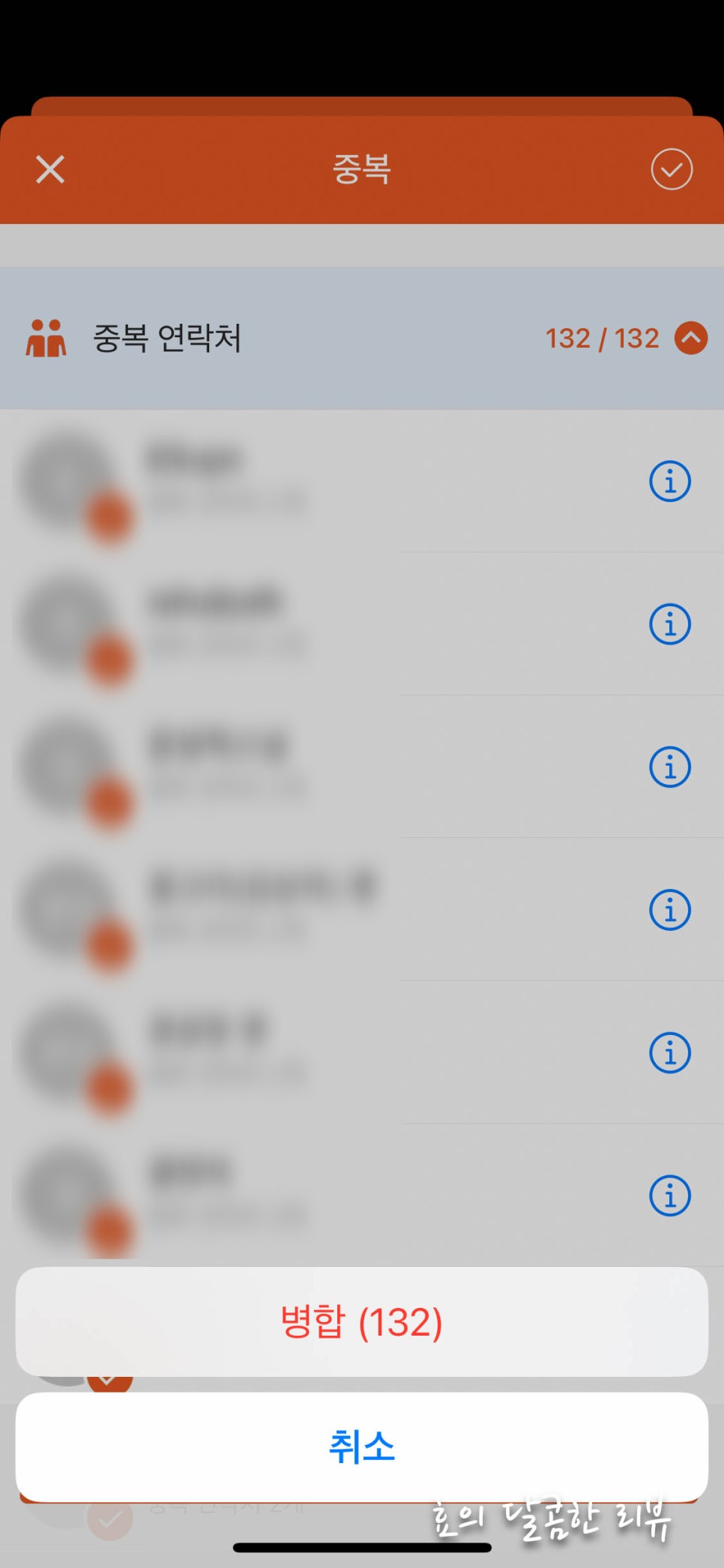Cancel the merge with 취소

(x=361, y=1447)
